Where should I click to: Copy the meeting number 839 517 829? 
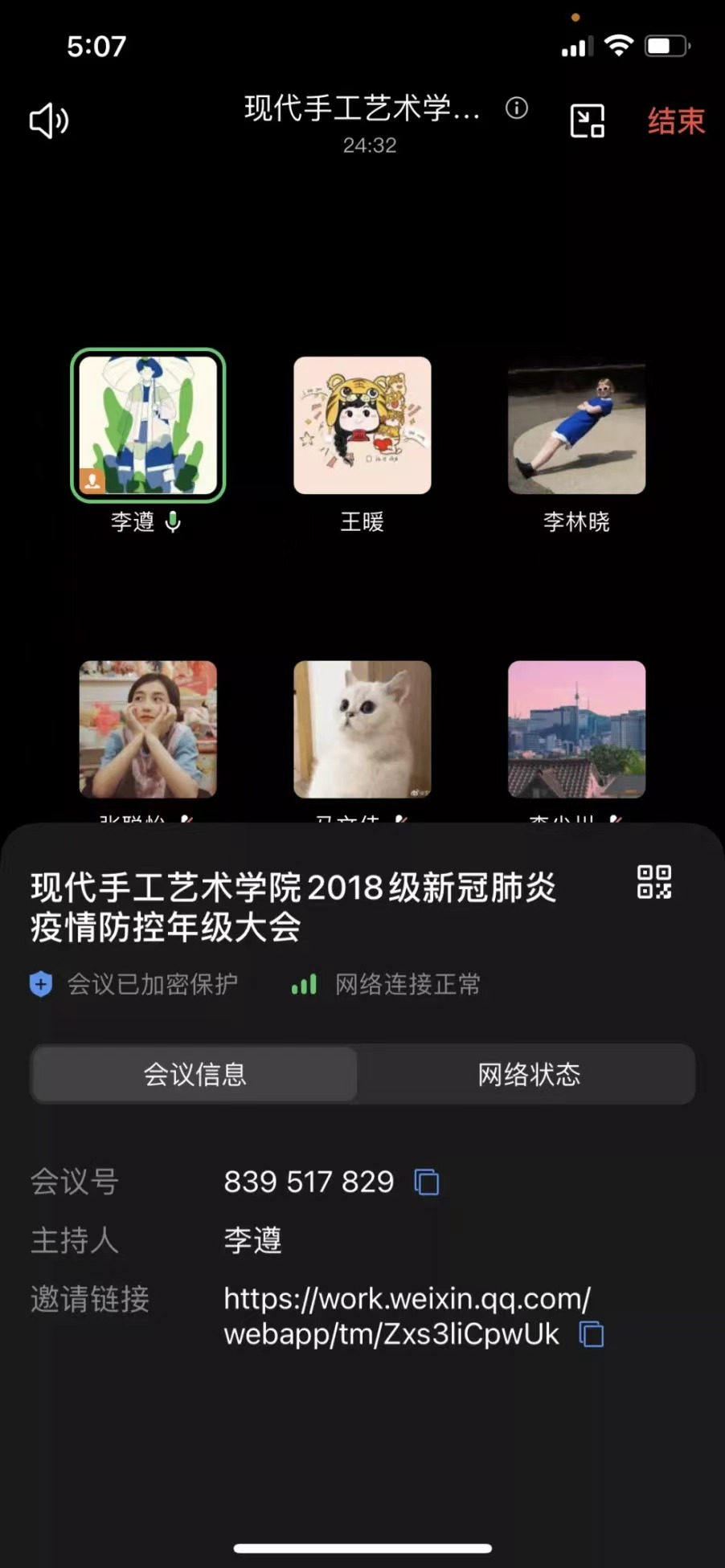(x=427, y=1182)
